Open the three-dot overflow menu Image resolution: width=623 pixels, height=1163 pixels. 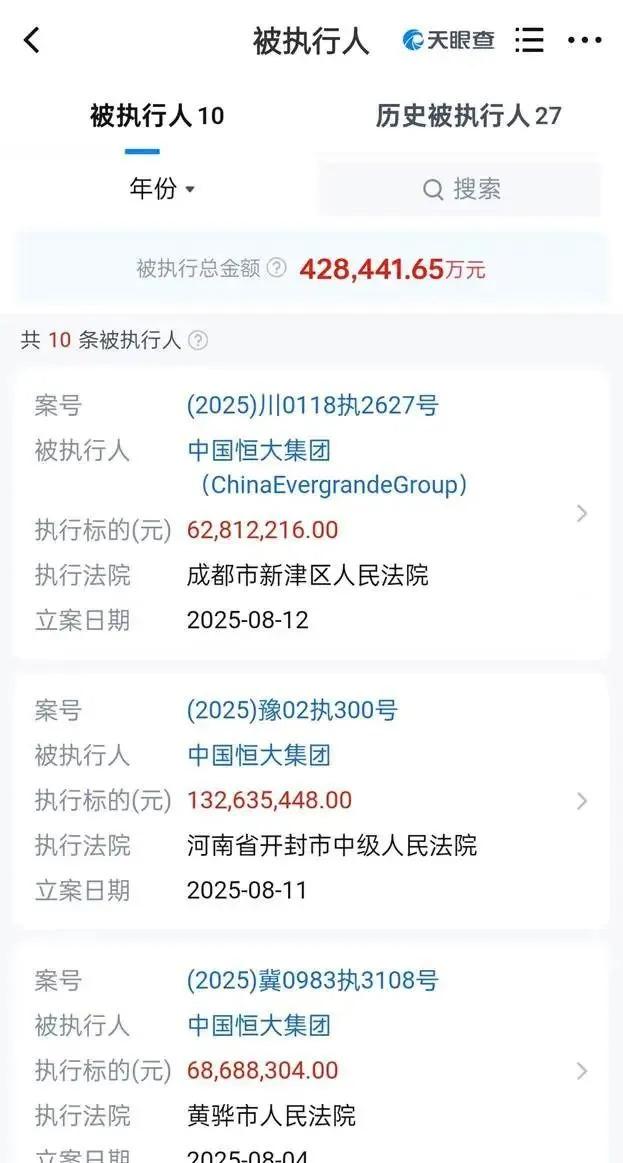coord(584,41)
